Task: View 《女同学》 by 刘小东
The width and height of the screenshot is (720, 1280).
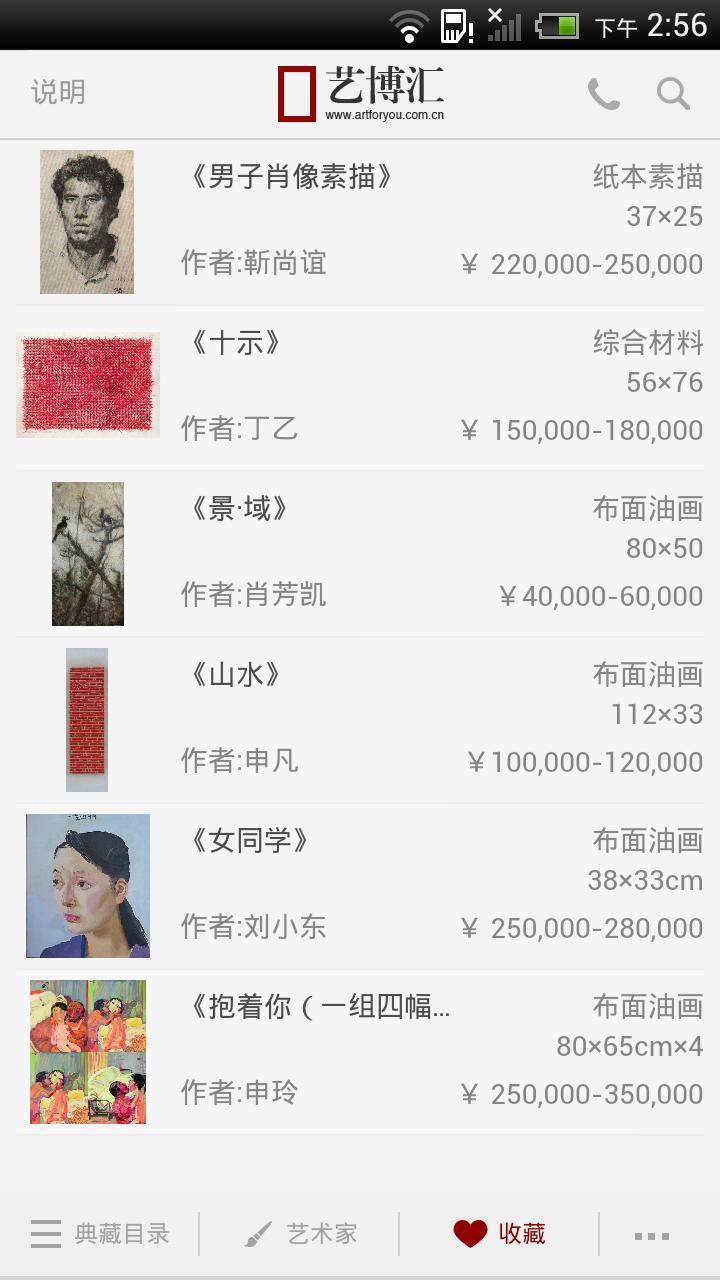Action: [360, 885]
